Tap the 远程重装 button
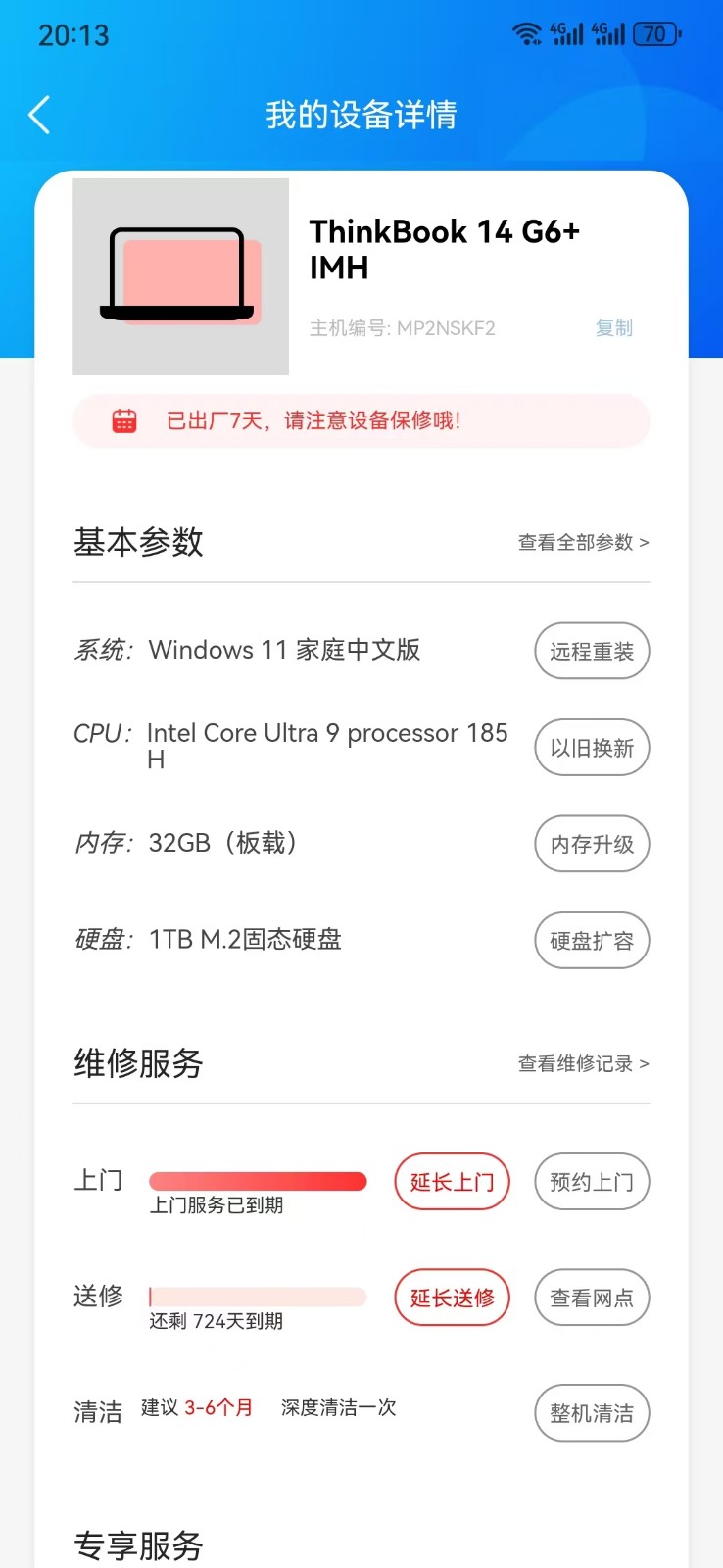Image resolution: width=723 pixels, height=1568 pixels. click(x=592, y=651)
